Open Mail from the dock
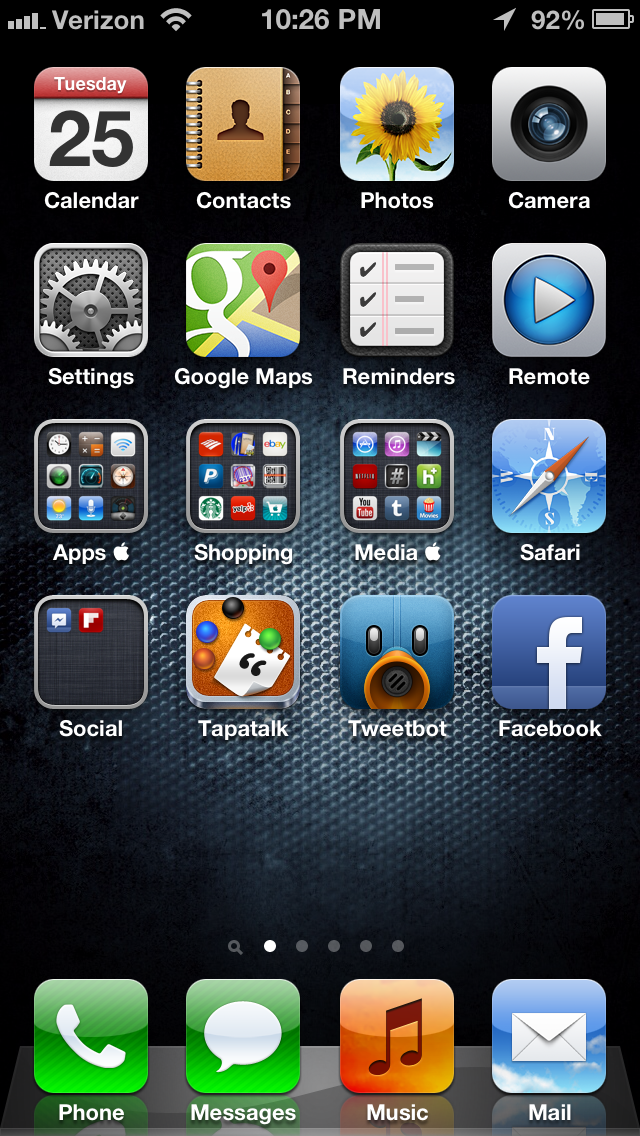 (x=549, y=1036)
